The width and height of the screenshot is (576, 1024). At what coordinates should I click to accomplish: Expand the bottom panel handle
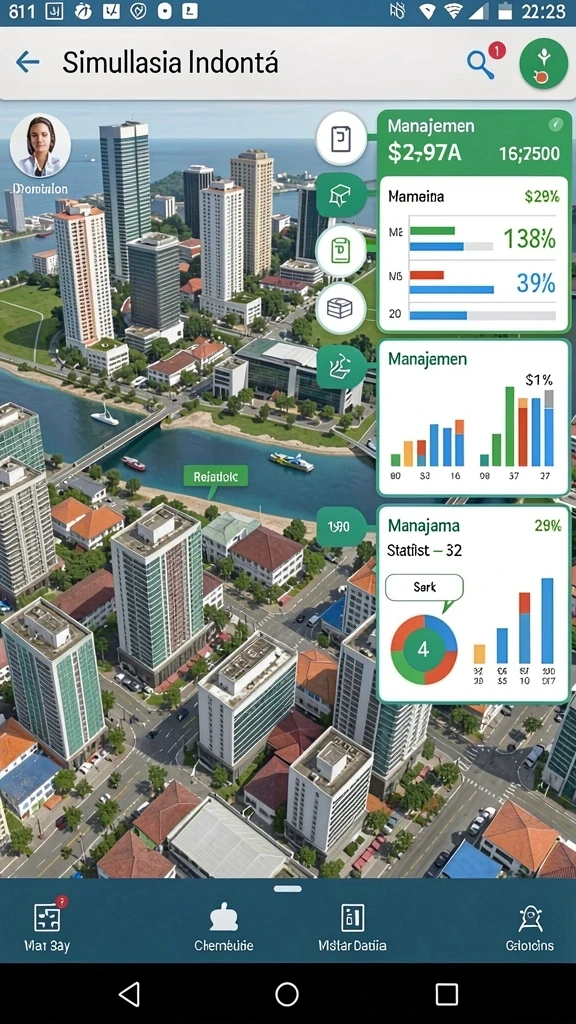click(287, 888)
